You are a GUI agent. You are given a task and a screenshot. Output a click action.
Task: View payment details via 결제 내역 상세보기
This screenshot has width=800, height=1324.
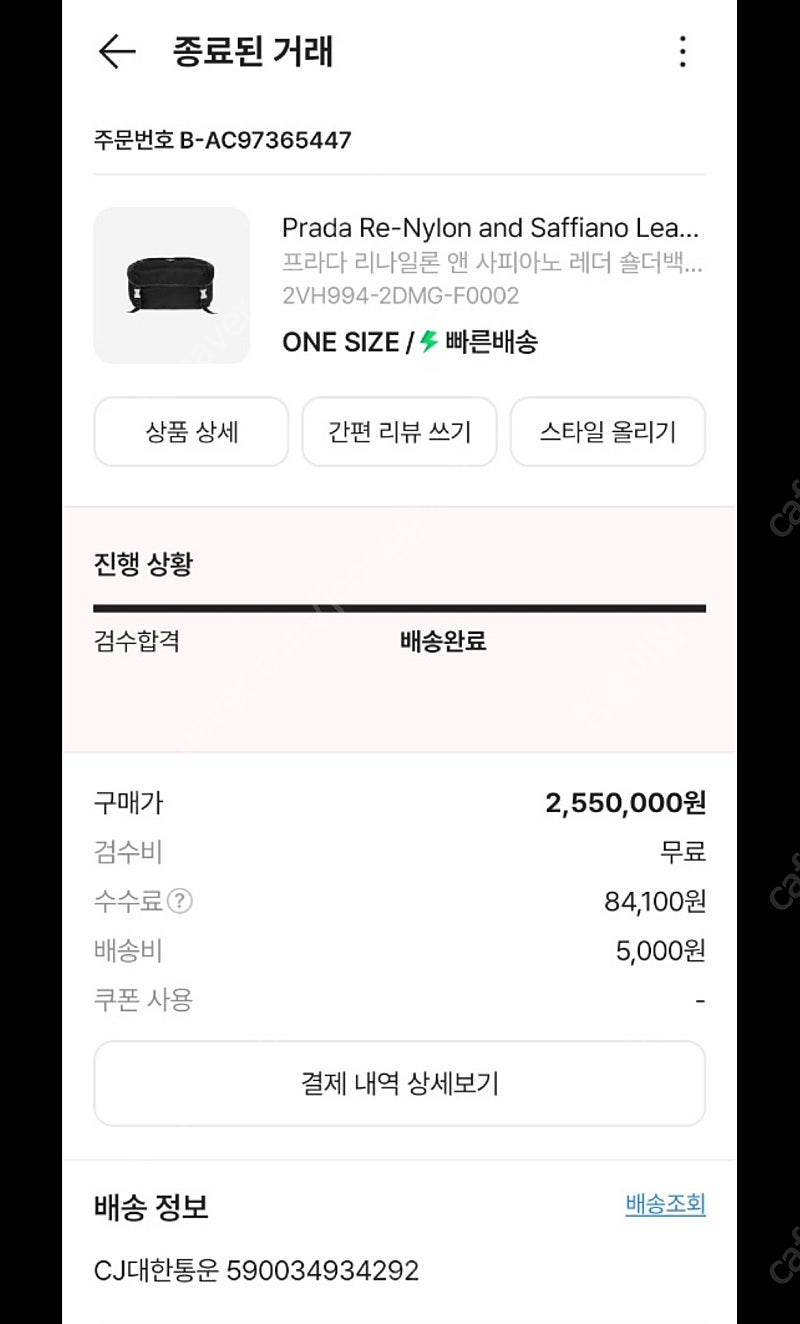400,1083
